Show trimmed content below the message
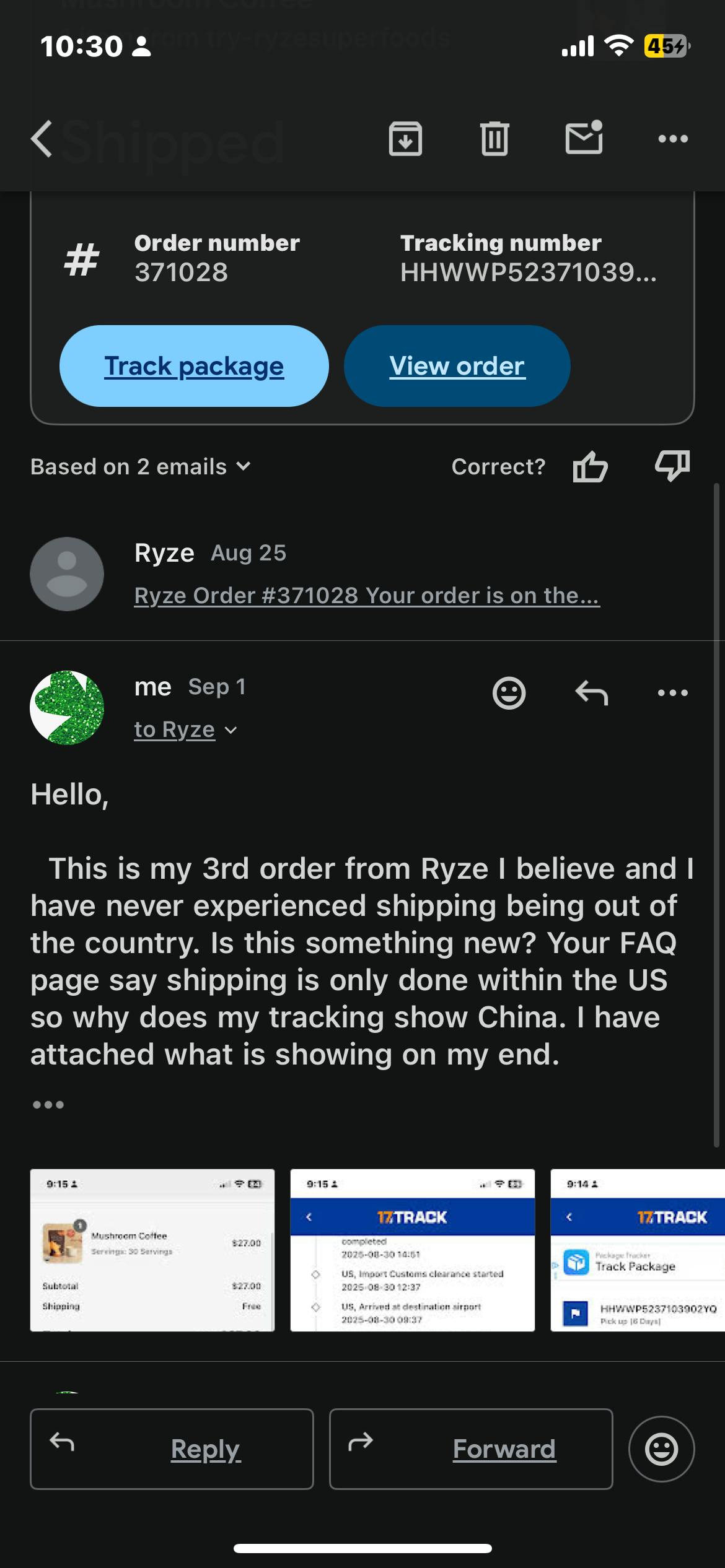 [48, 1105]
